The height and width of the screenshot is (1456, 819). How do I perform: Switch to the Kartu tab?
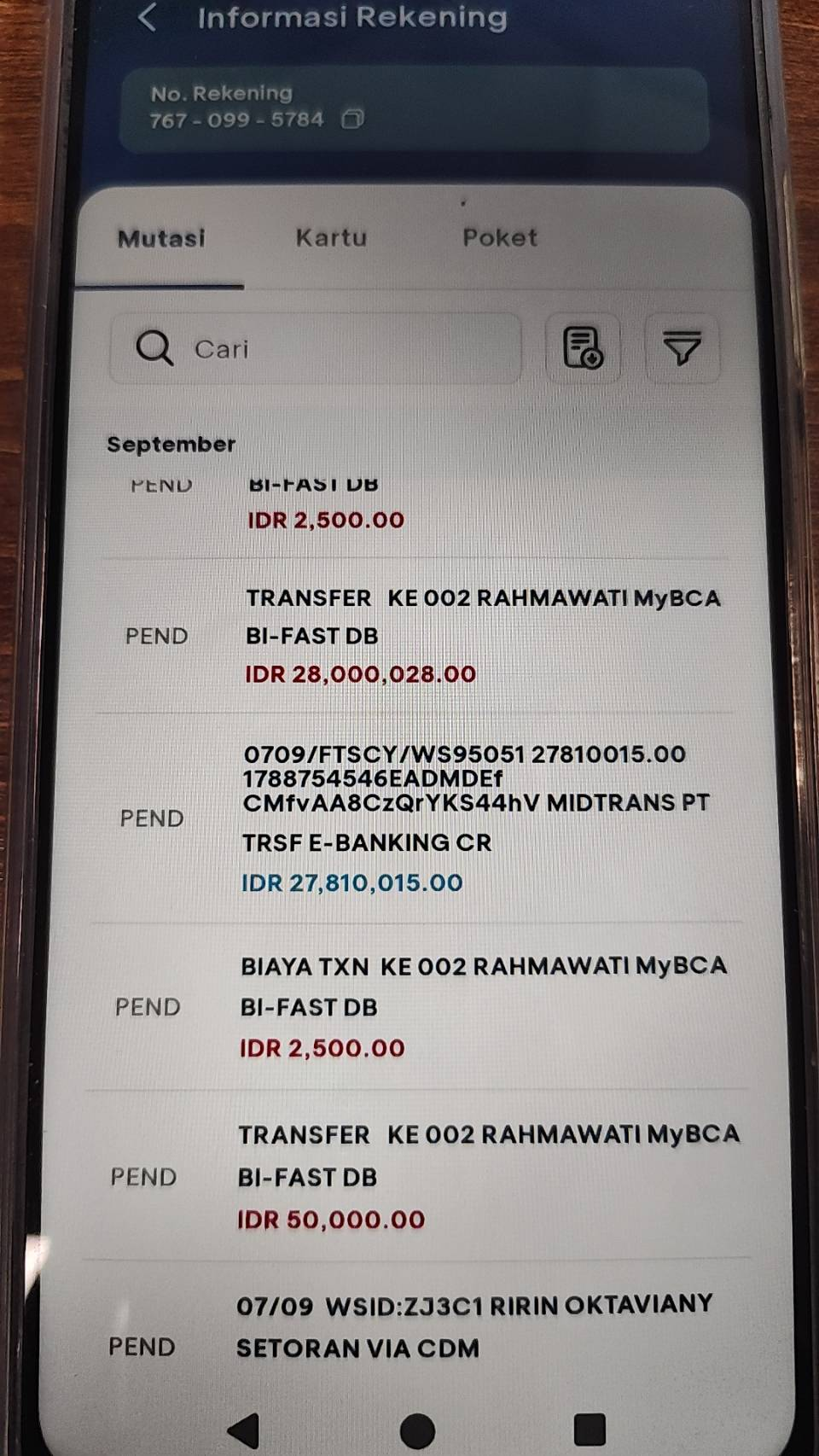tap(331, 238)
